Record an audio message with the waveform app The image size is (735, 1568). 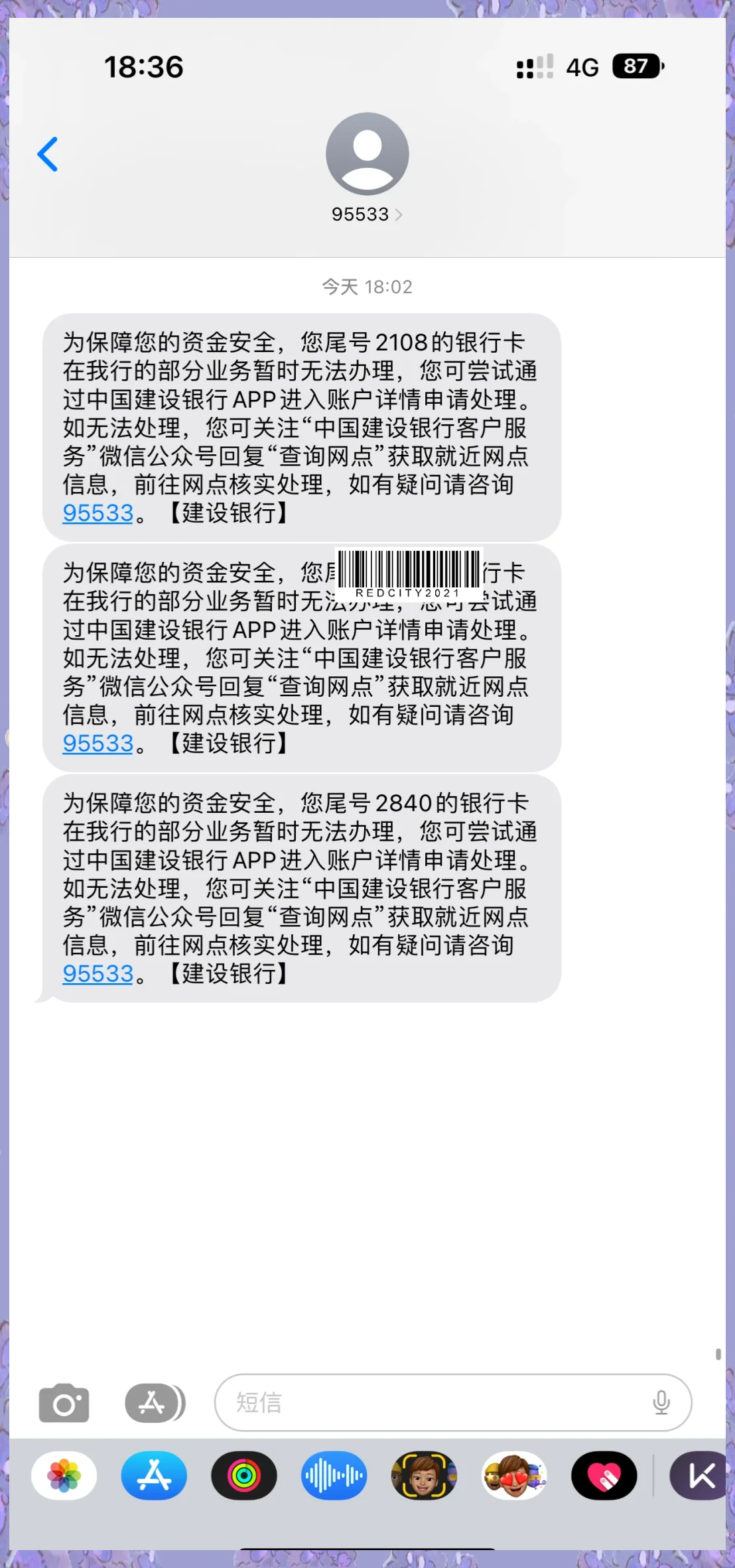[334, 1476]
